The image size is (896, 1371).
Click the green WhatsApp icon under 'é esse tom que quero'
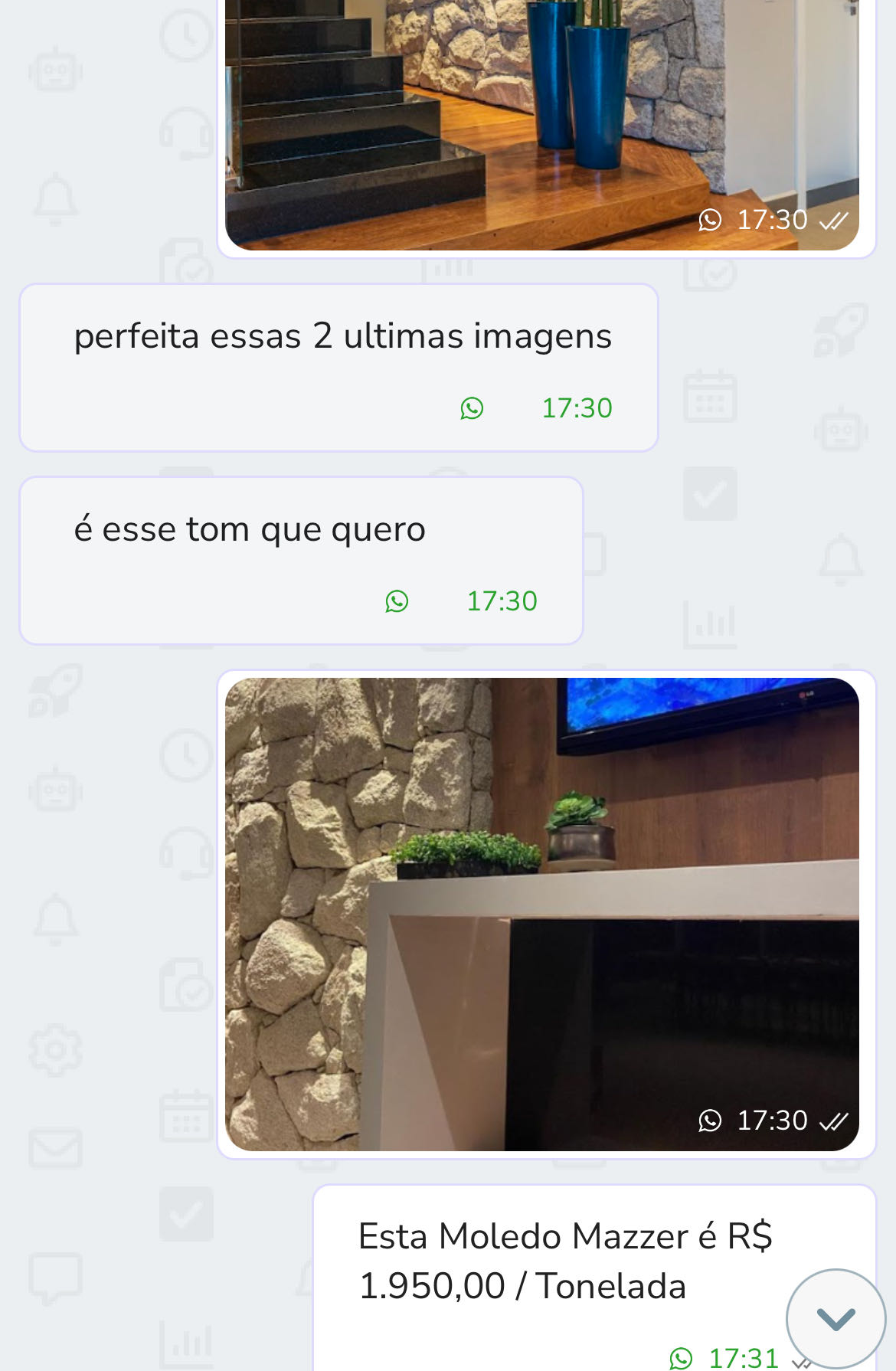397,601
